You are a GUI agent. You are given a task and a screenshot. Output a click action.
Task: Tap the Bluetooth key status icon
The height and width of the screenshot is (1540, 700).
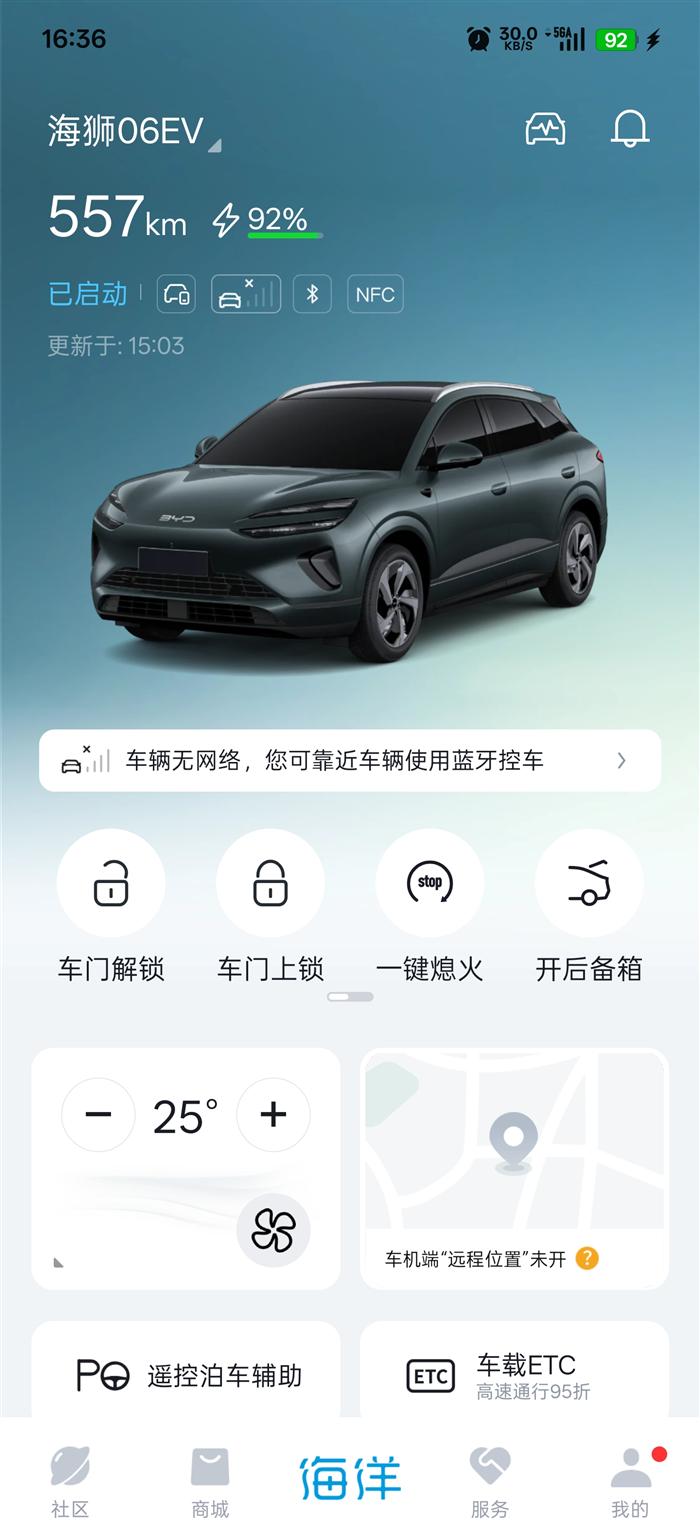pos(311,294)
